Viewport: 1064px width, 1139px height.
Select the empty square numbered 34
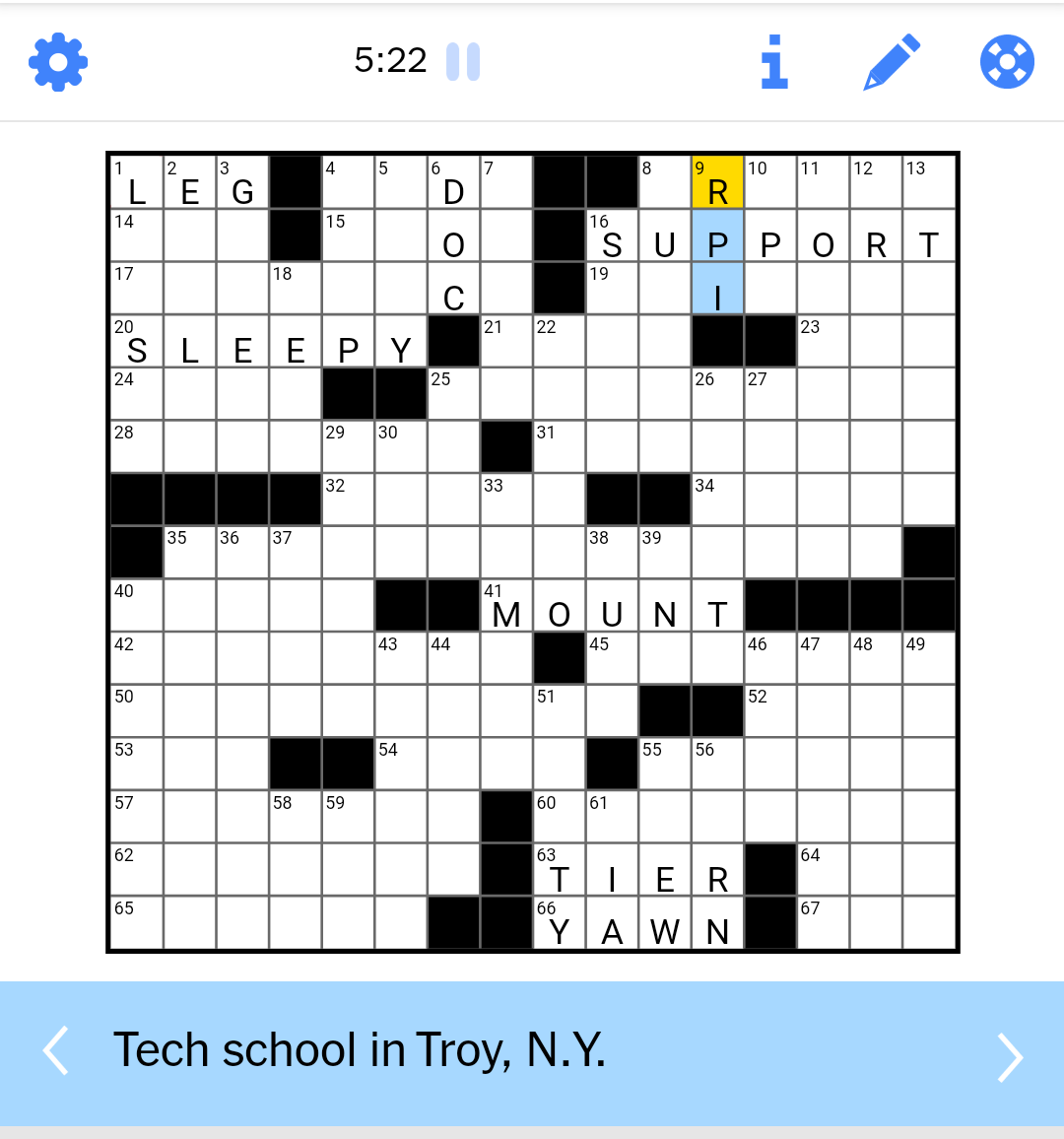pyautogui.click(x=717, y=501)
